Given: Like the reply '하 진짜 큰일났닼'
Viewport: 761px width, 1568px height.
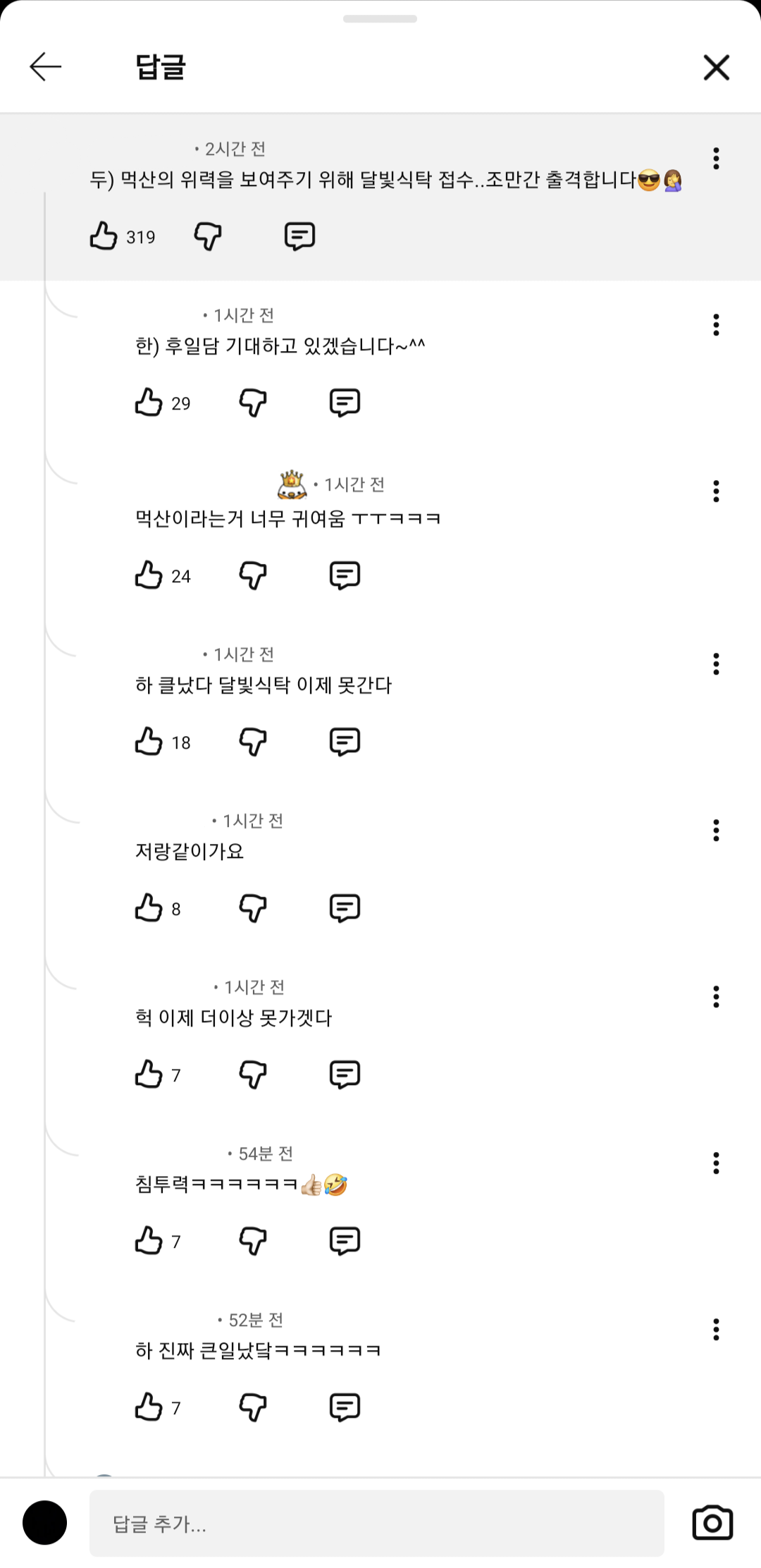Looking at the screenshot, I should click(149, 1407).
